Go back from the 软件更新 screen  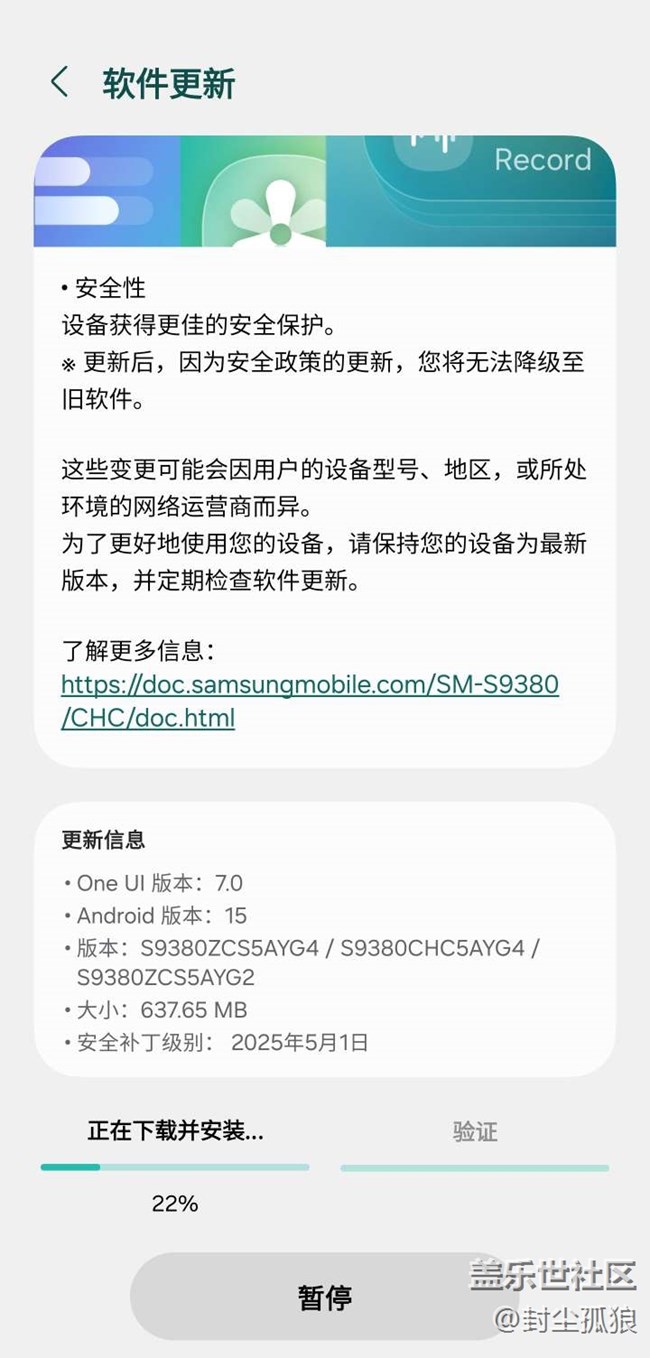click(60, 83)
